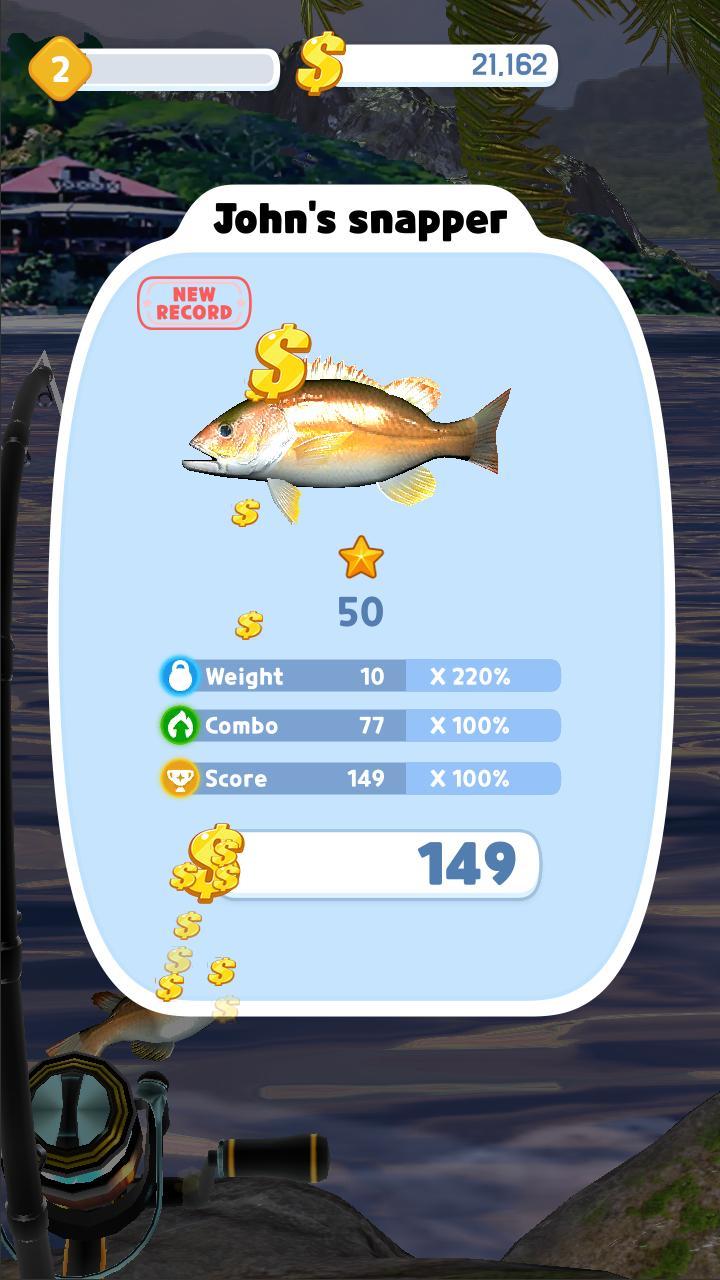The width and height of the screenshot is (720, 1280).
Task: Open the John's snapper title banner
Action: pyautogui.click(x=362, y=218)
